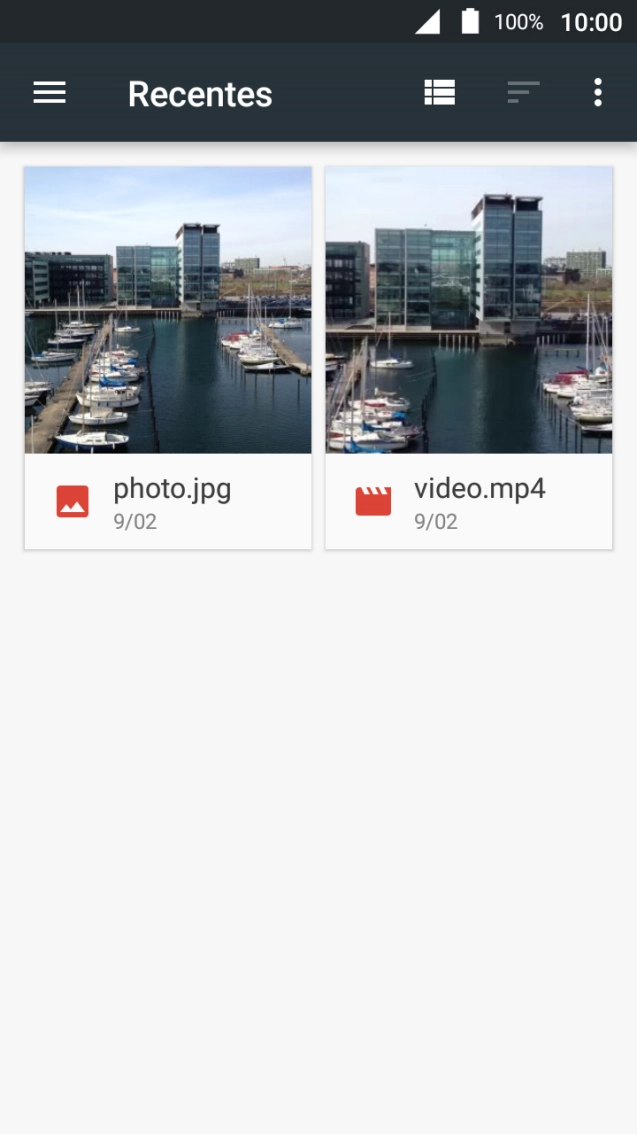Open the overflow menu
The height and width of the screenshot is (1134, 637).
click(x=597, y=93)
